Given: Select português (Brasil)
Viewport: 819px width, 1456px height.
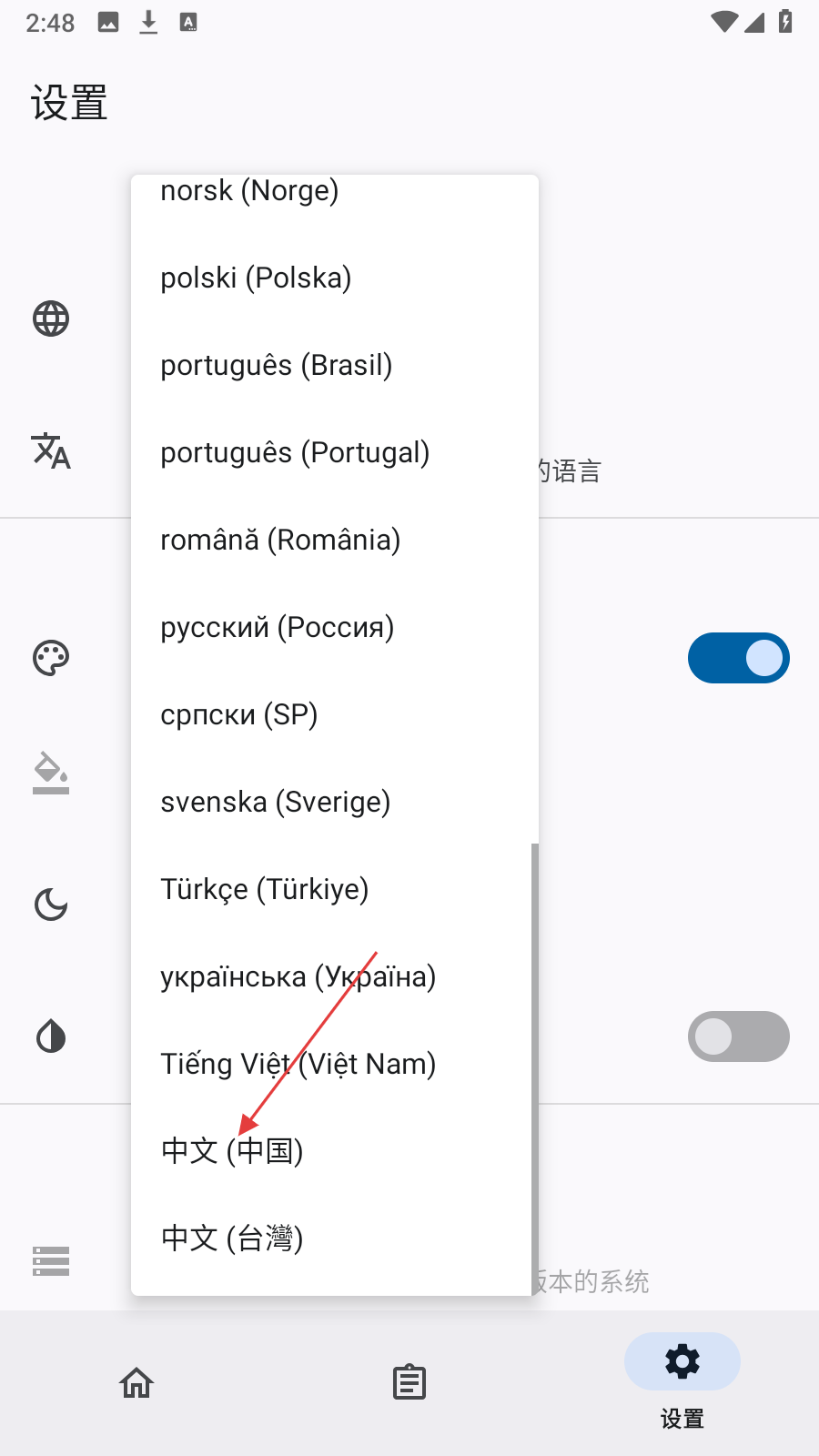Looking at the screenshot, I should pos(276,365).
